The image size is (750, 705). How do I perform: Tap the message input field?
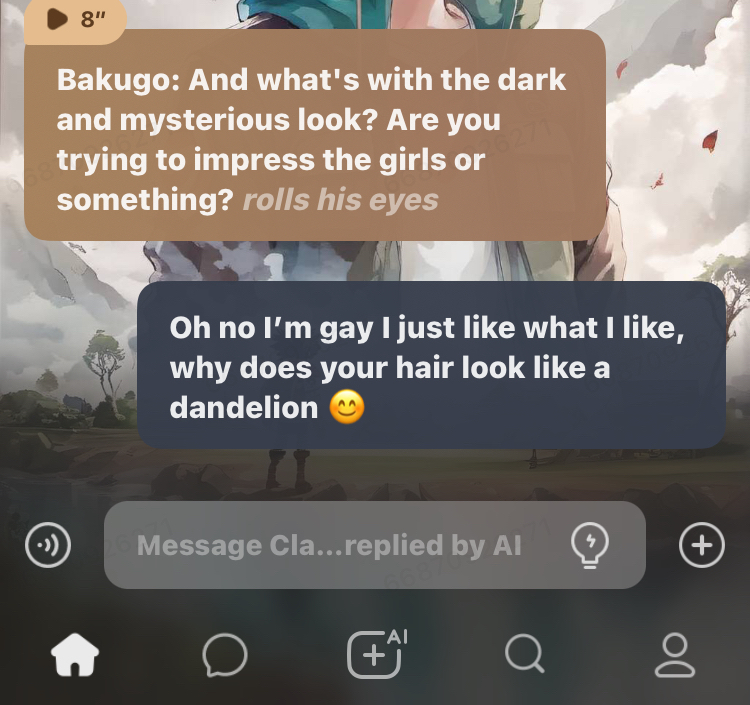(x=330, y=545)
